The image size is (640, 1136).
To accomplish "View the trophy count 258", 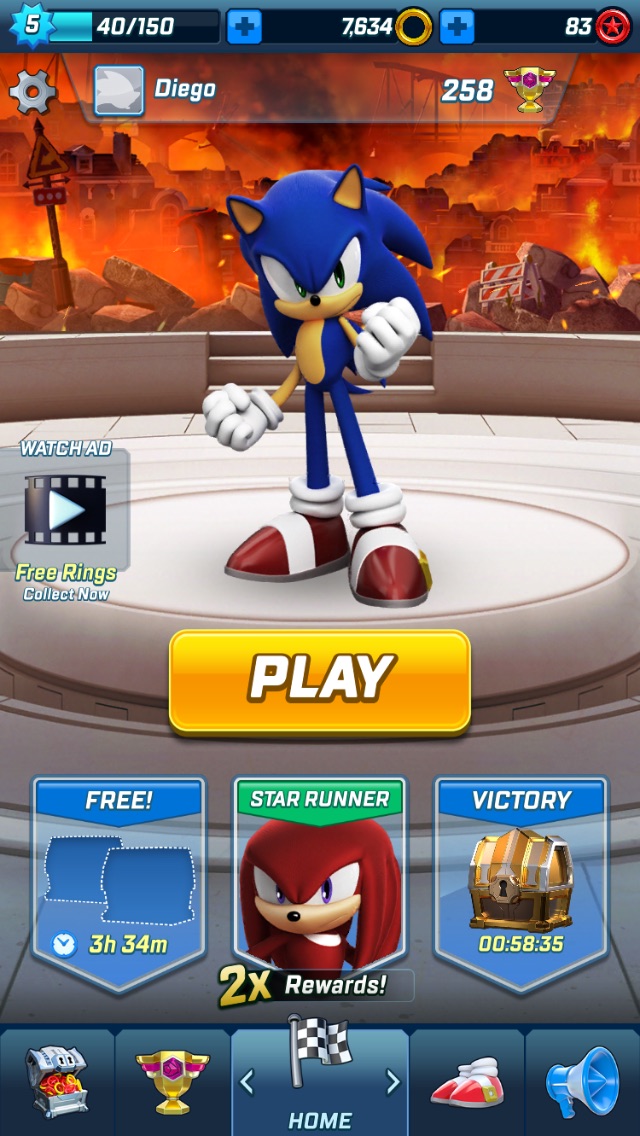I will (x=497, y=90).
